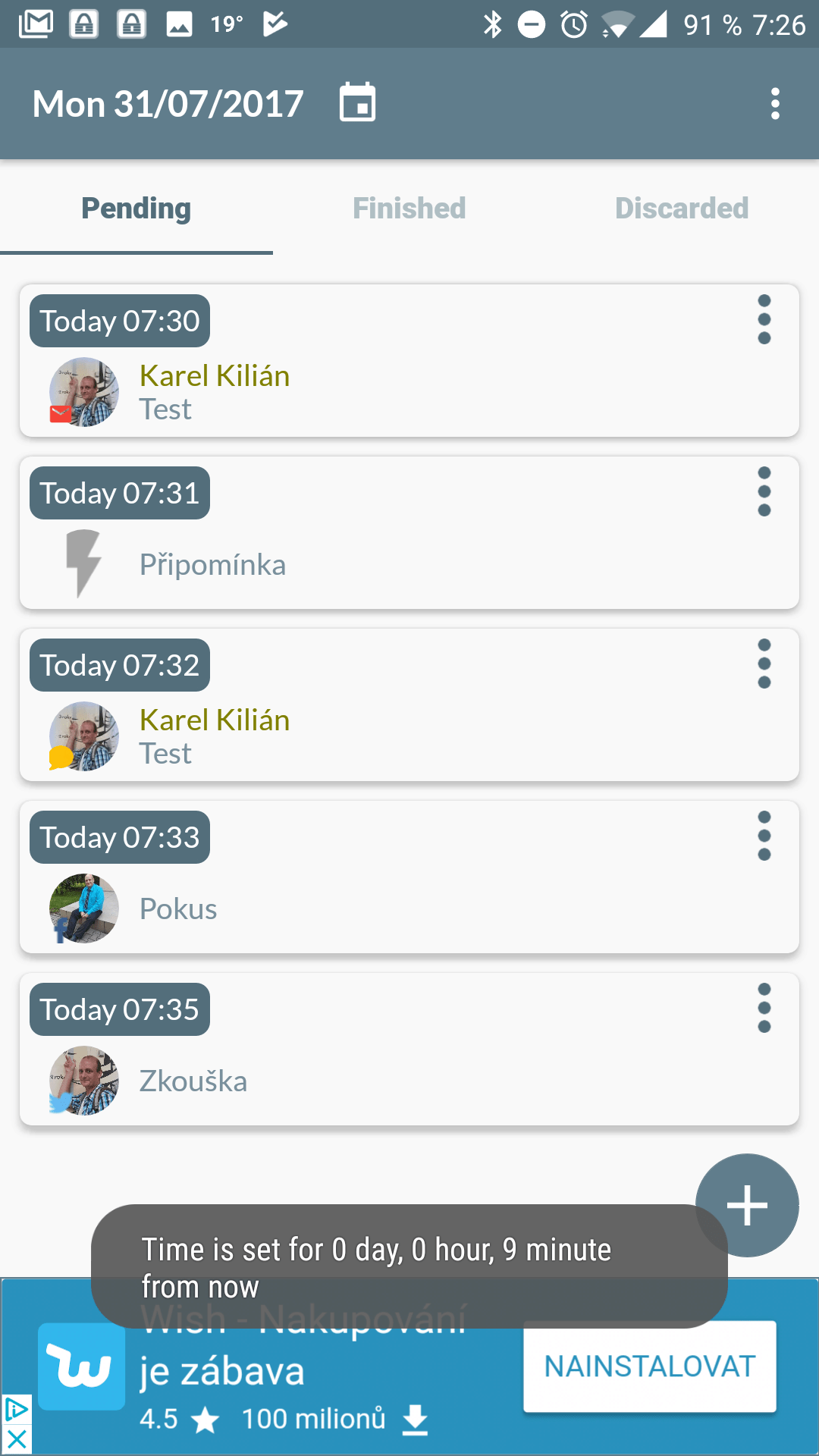Image resolution: width=819 pixels, height=1456 pixels.
Task: Switch to the Discarded tab
Action: 682,208
